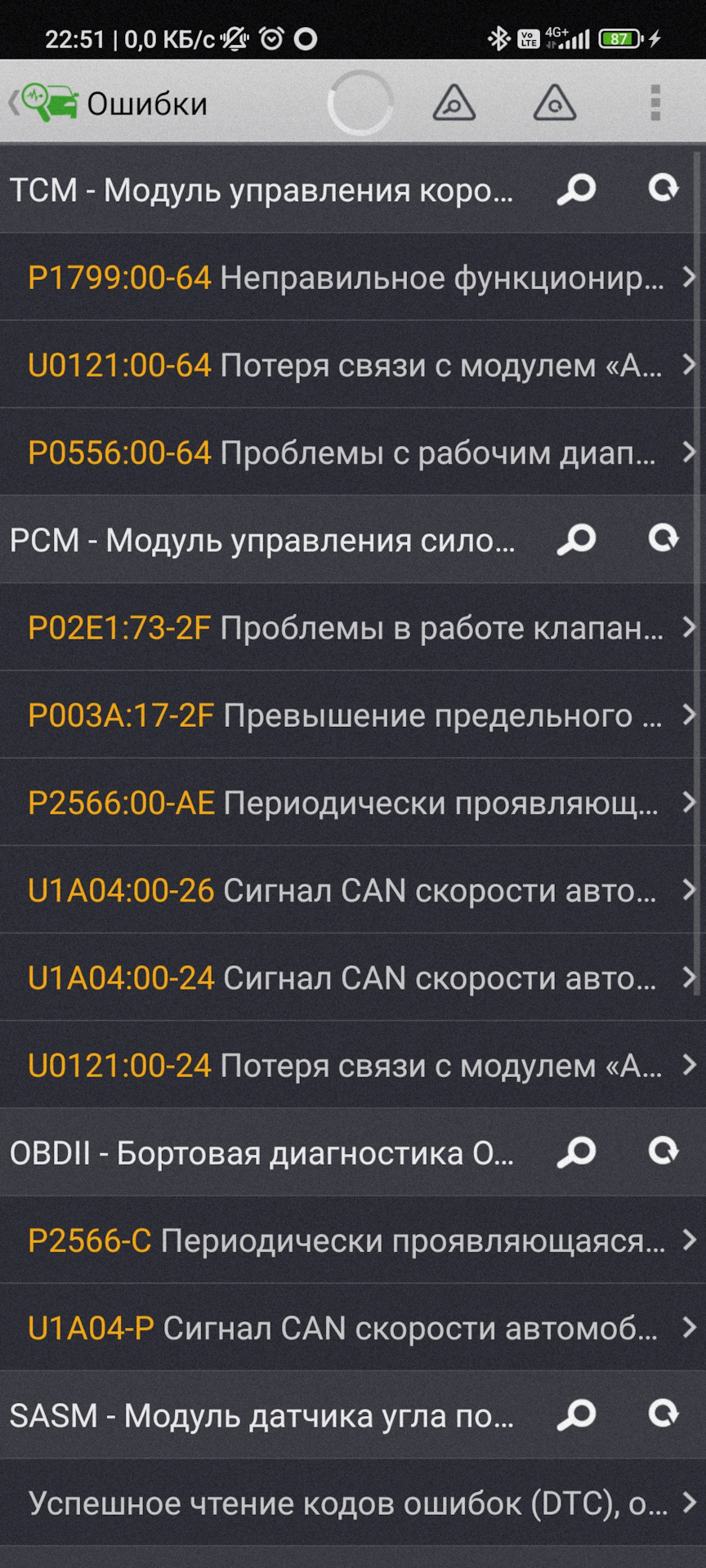Refresh the PCM module errors
706x1568 pixels.
[663, 540]
